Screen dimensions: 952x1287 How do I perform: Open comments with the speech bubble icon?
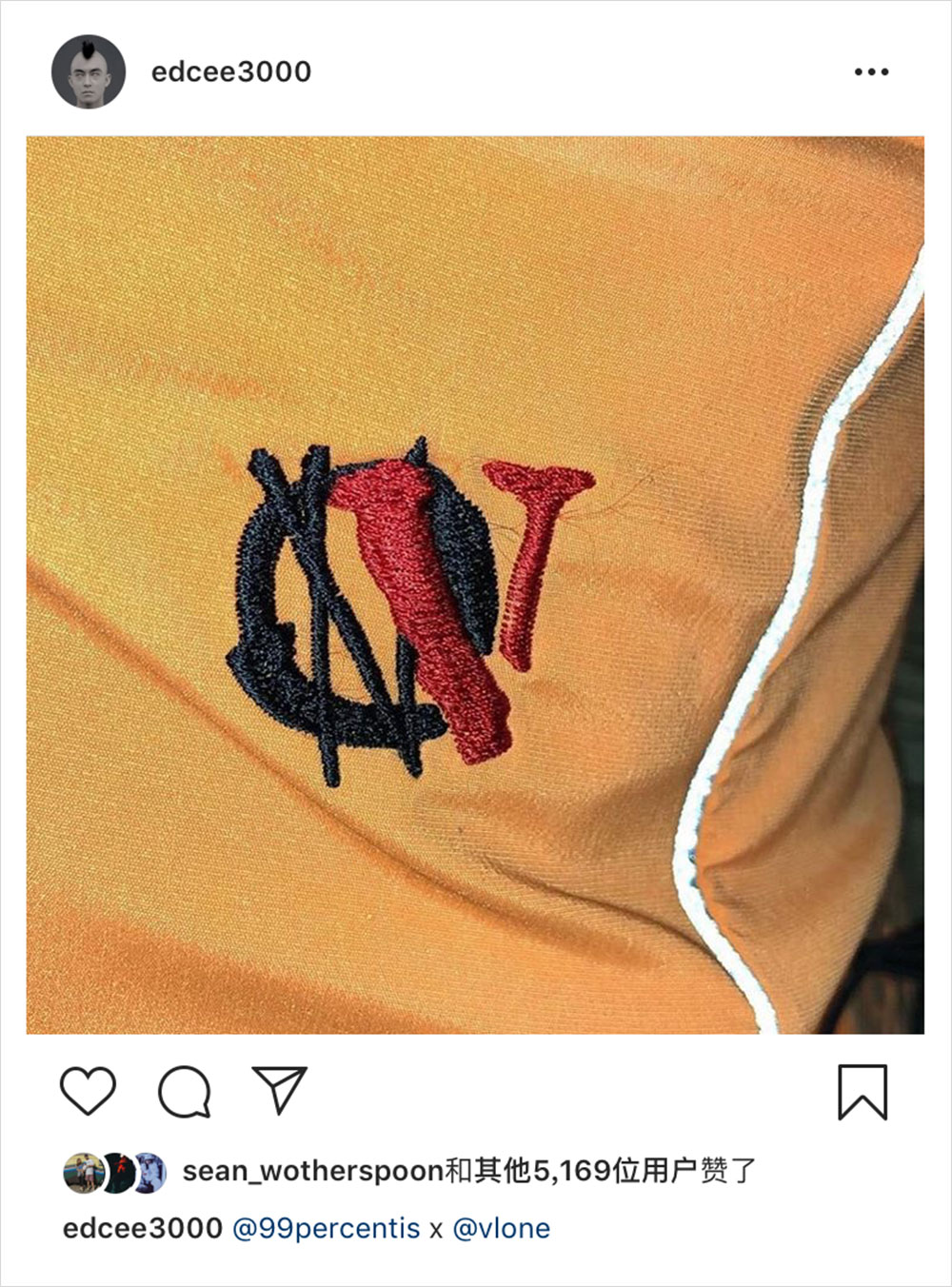(x=185, y=1091)
